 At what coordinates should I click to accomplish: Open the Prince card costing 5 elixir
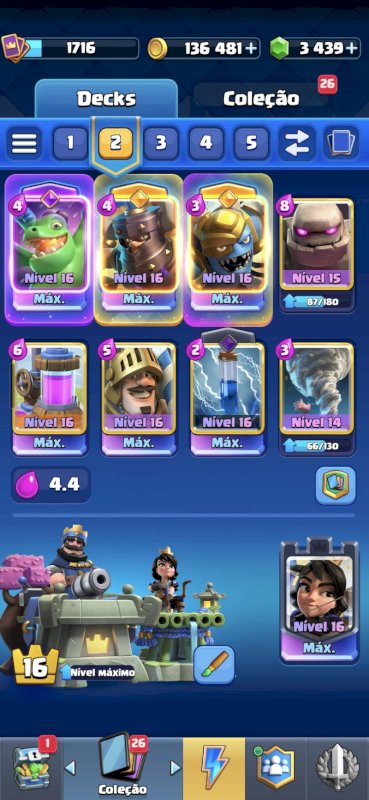click(x=139, y=397)
